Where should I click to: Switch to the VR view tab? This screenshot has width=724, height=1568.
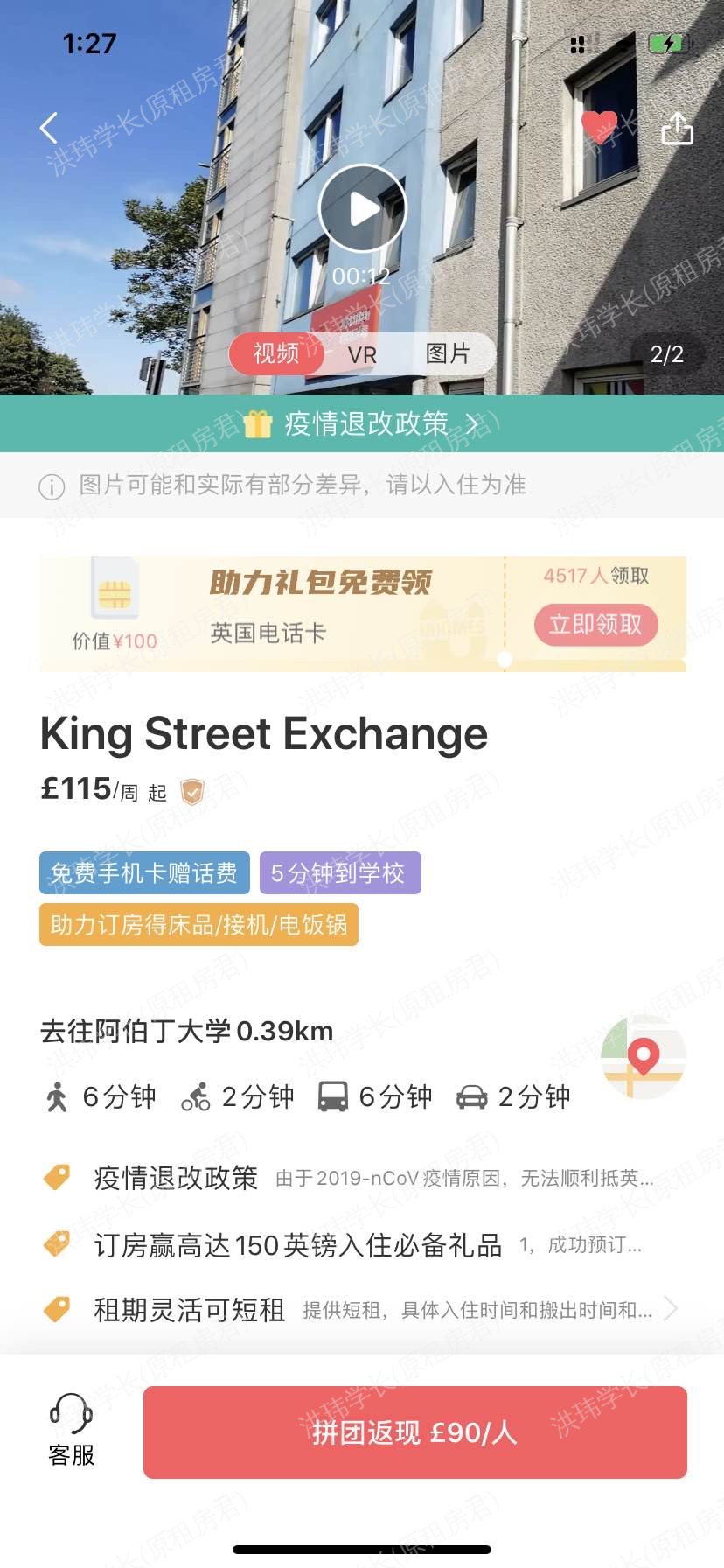(x=362, y=354)
